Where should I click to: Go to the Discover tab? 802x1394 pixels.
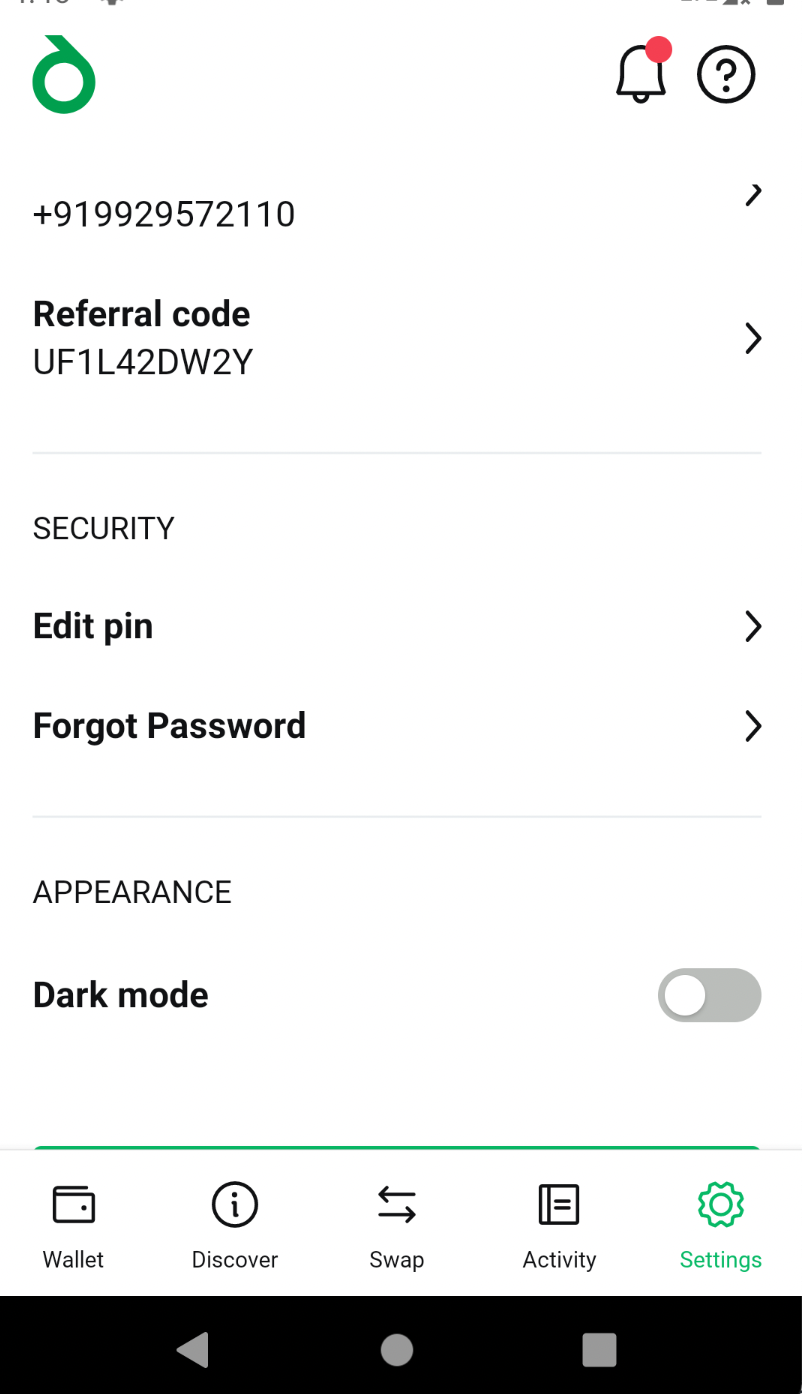235,1228
